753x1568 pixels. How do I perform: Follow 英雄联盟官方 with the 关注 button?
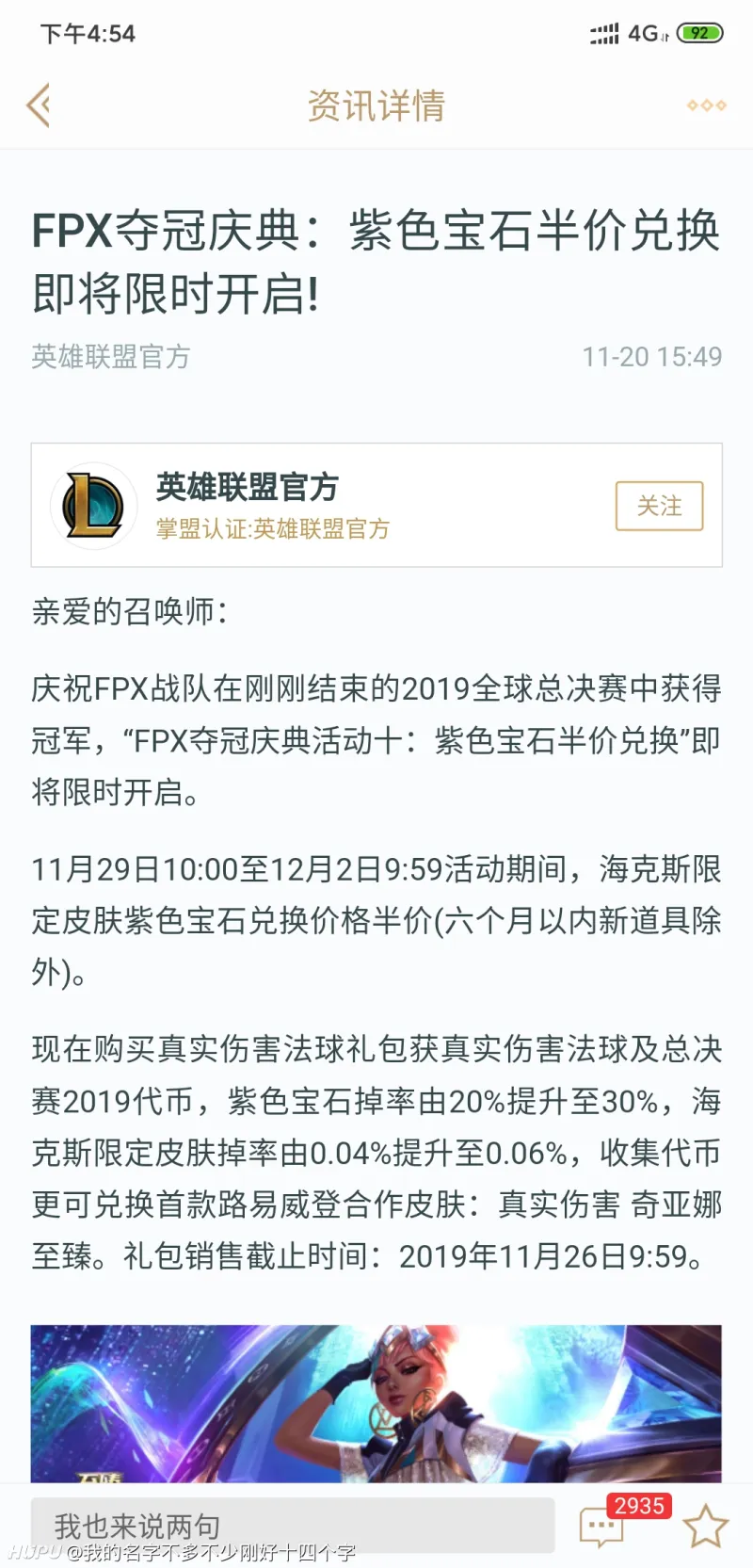(x=659, y=506)
